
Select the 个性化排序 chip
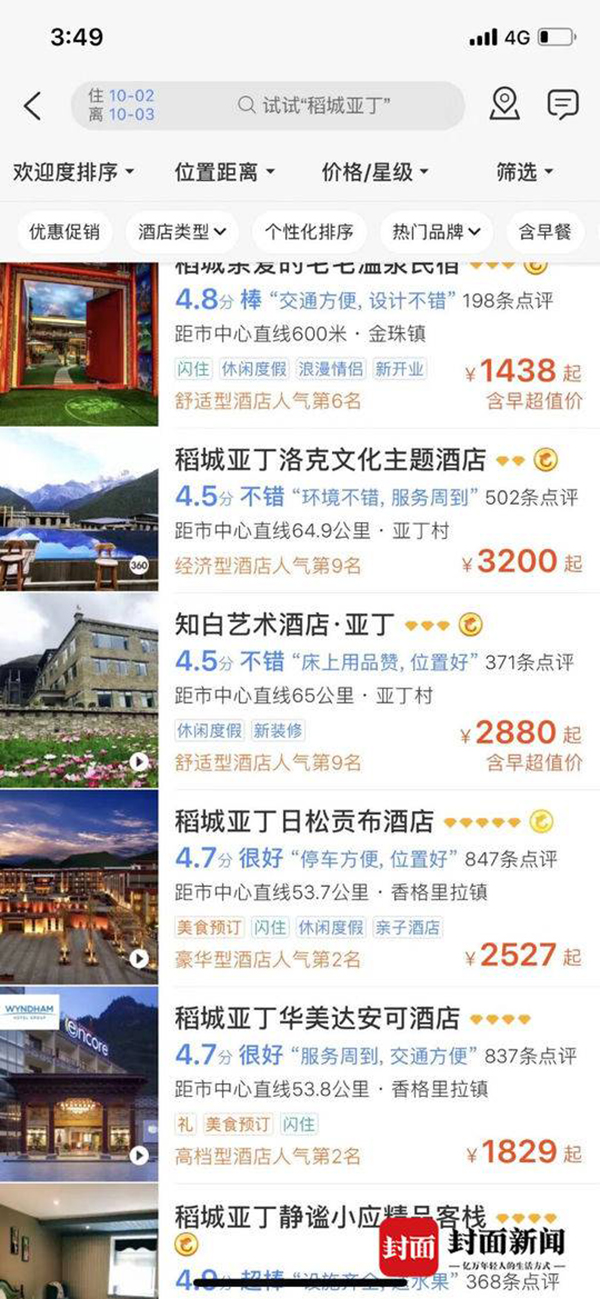(309, 232)
